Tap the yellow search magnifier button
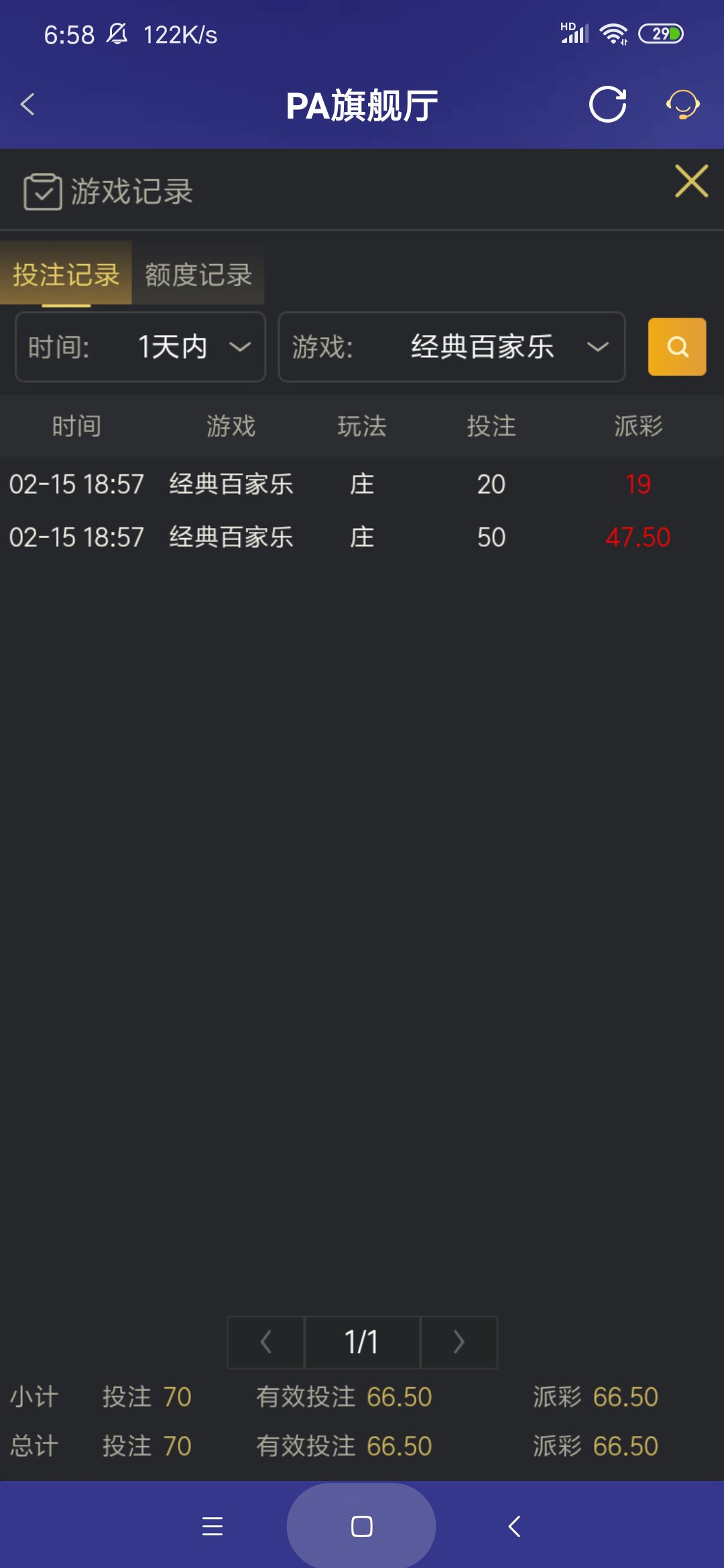This screenshot has height=1568, width=724. (676, 347)
